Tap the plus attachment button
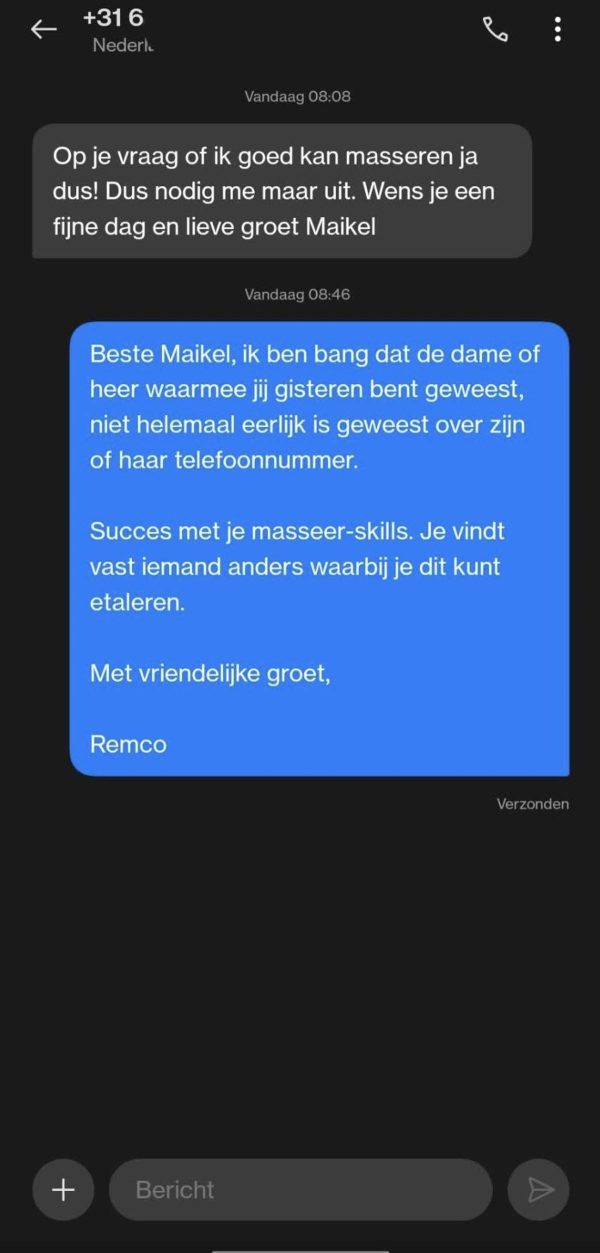The image size is (600, 1253). (63, 1189)
